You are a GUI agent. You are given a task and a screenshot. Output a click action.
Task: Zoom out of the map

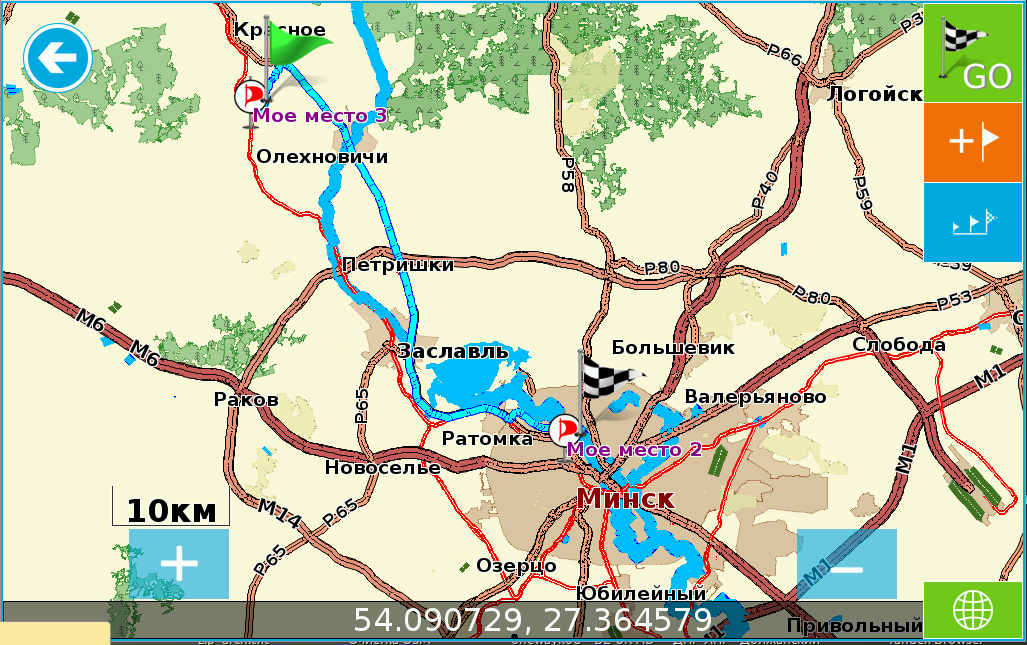point(846,564)
